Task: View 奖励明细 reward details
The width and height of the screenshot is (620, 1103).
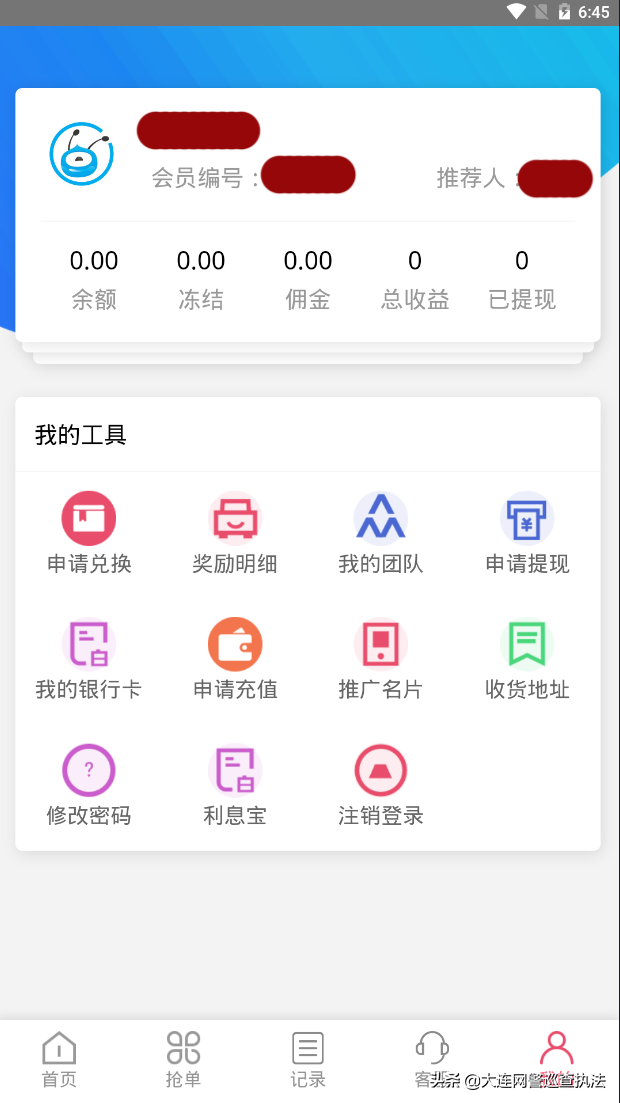Action: point(235,533)
